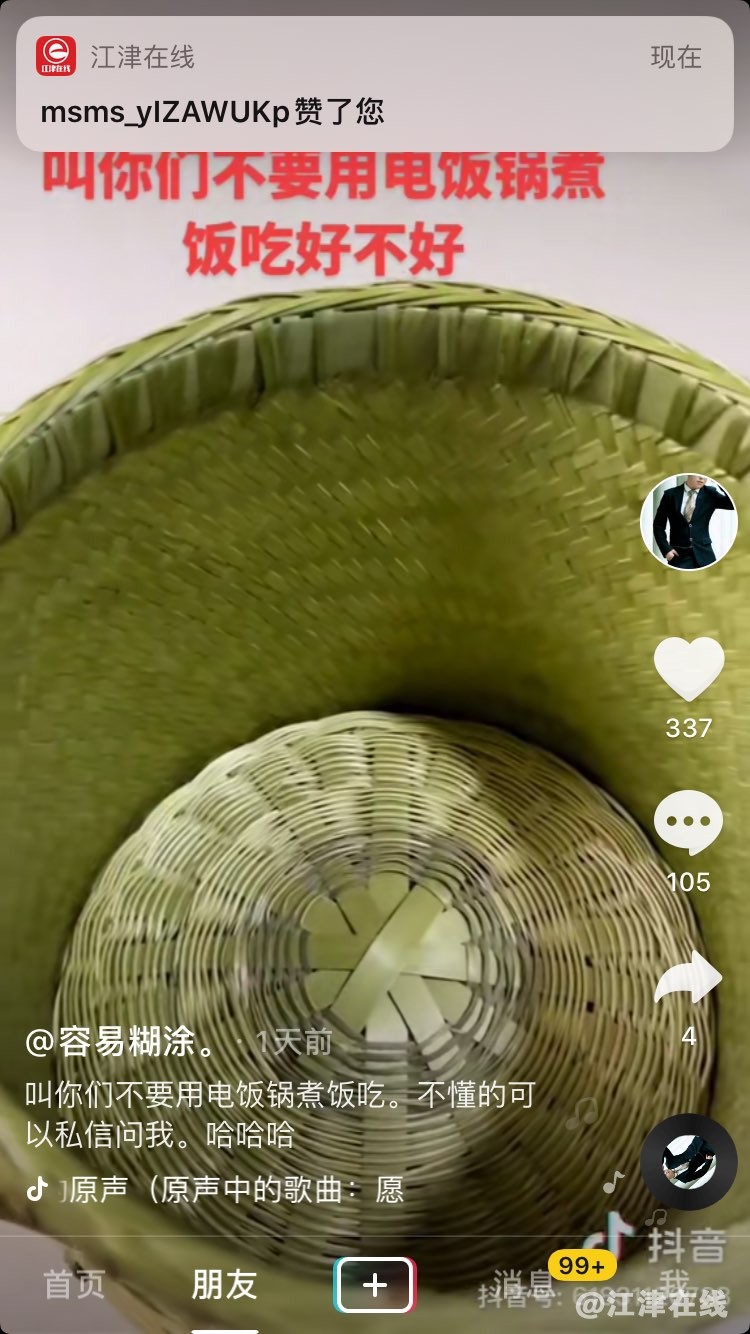Share this video via the arrow icon
Viewport: 750px width, 1334px height.
[x=688, y=982]
